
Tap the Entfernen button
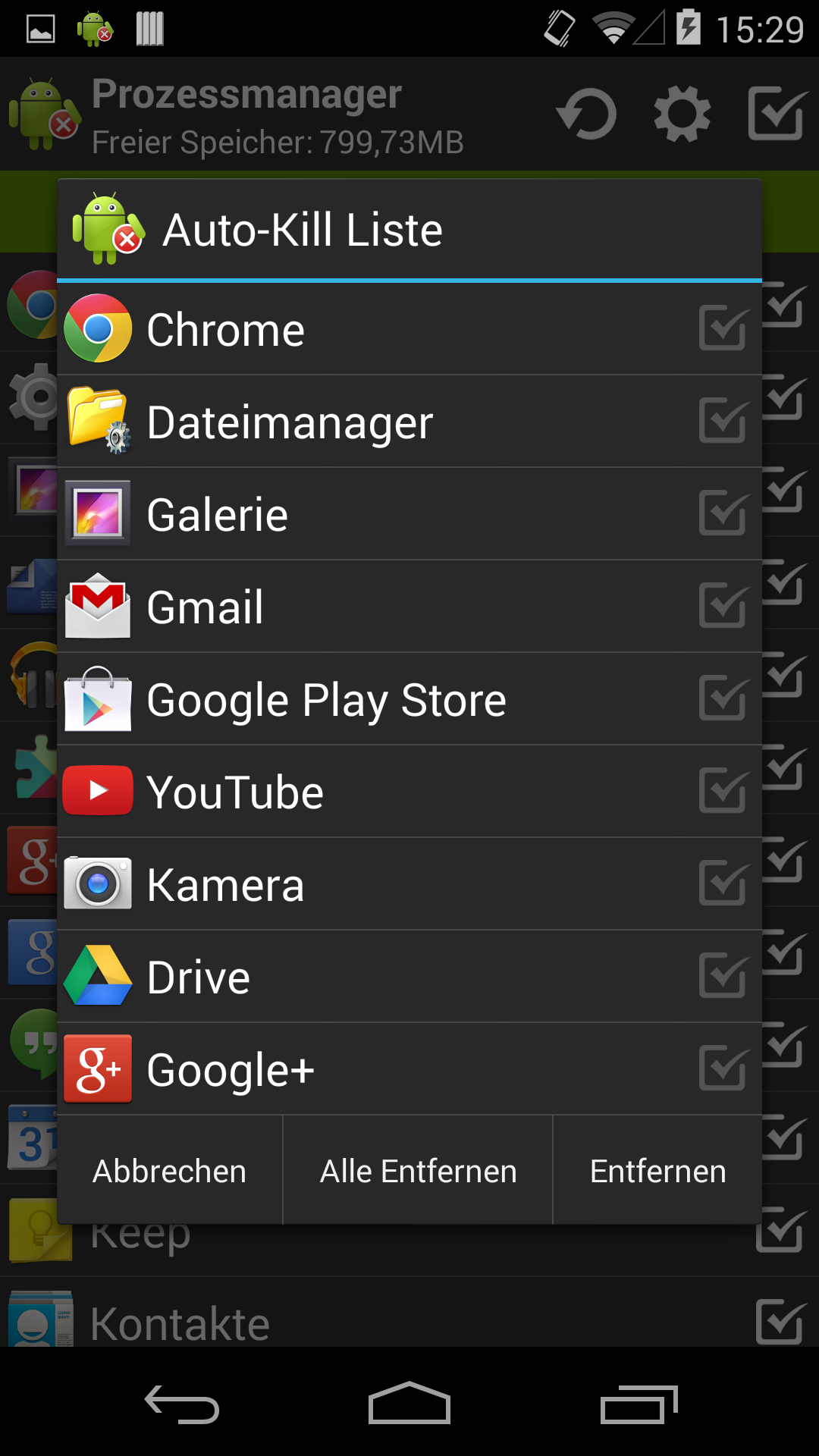click(657, 1171)
